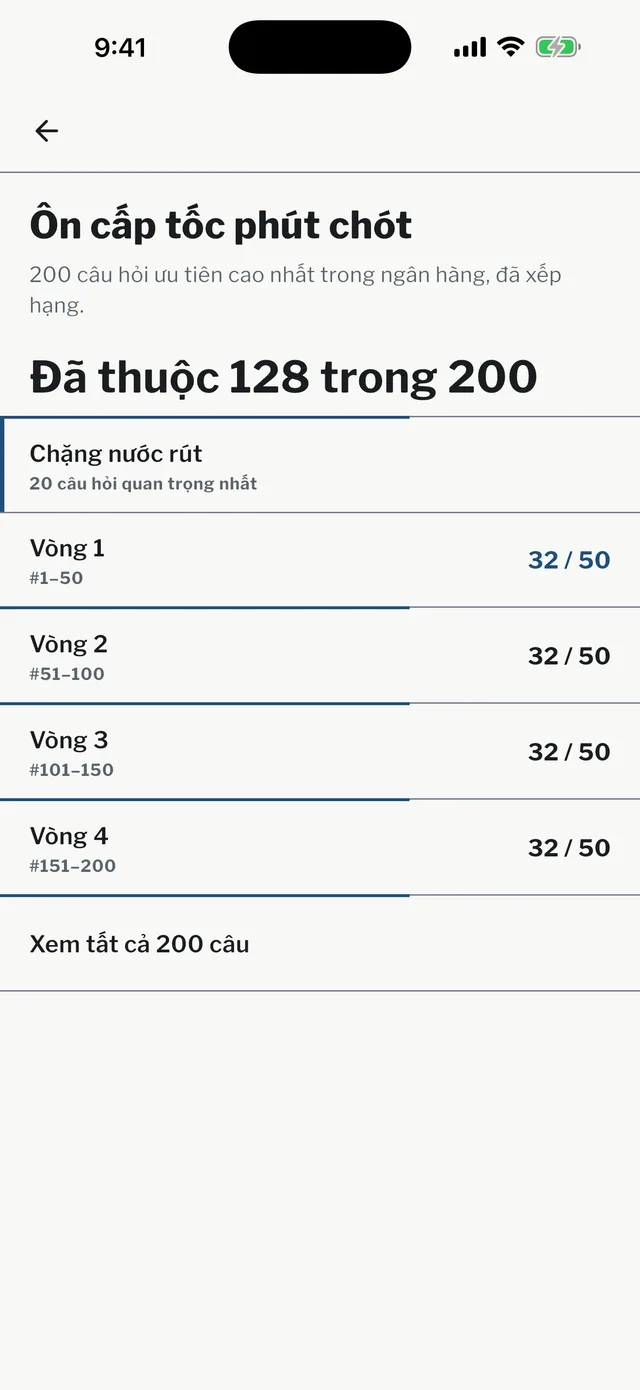Go back using the arrow icon
The width and height of the screenshot is (640, 1390).
[47, 131]
